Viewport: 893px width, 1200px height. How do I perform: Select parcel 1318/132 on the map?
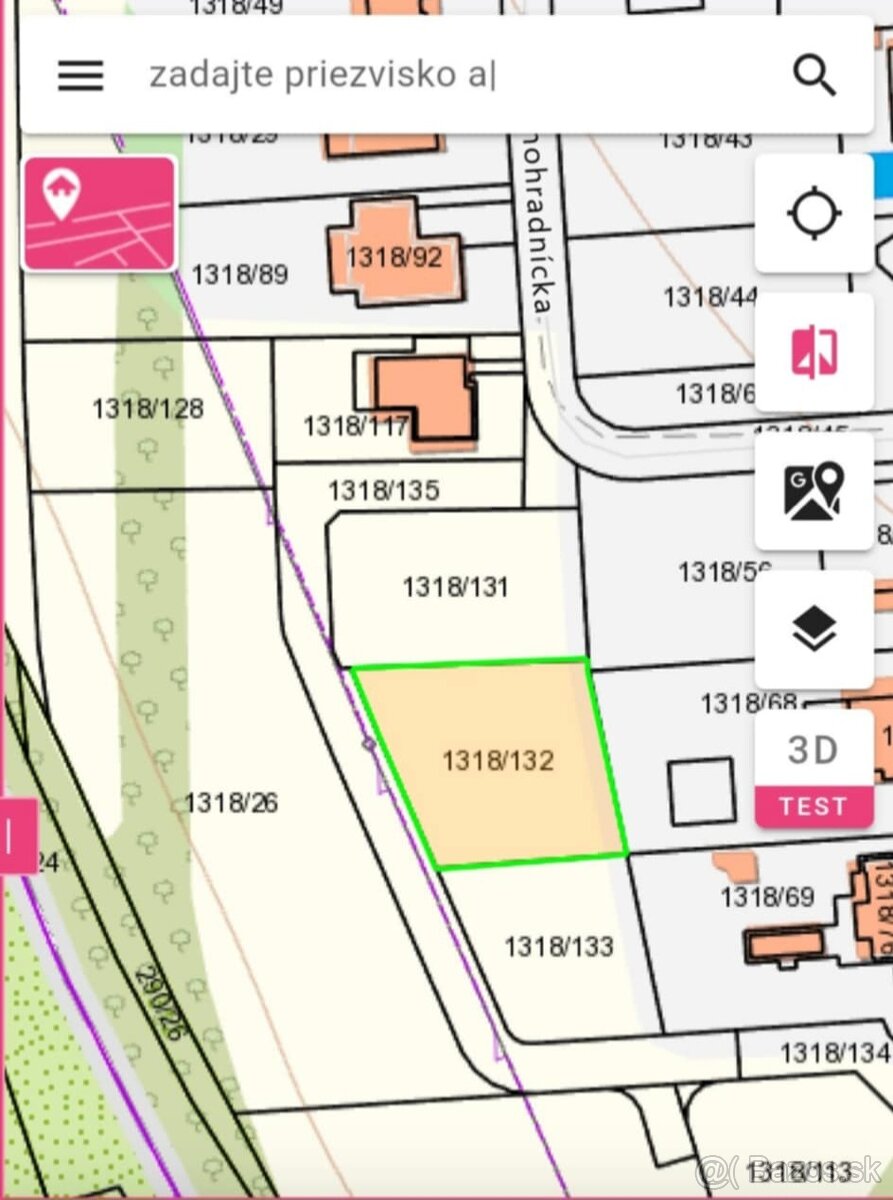497,761
